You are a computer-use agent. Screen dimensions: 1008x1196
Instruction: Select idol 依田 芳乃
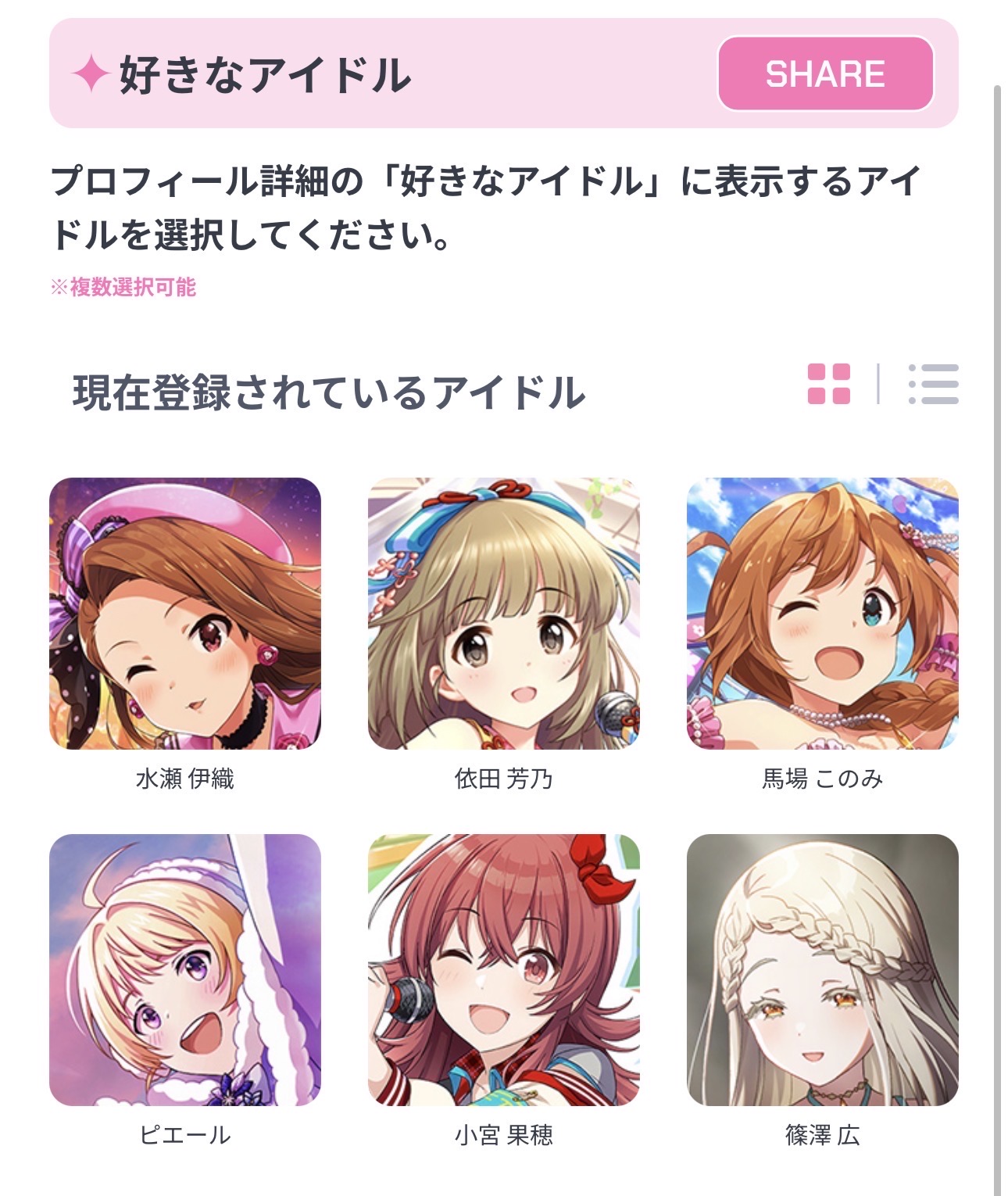click(x=504, y=614)
